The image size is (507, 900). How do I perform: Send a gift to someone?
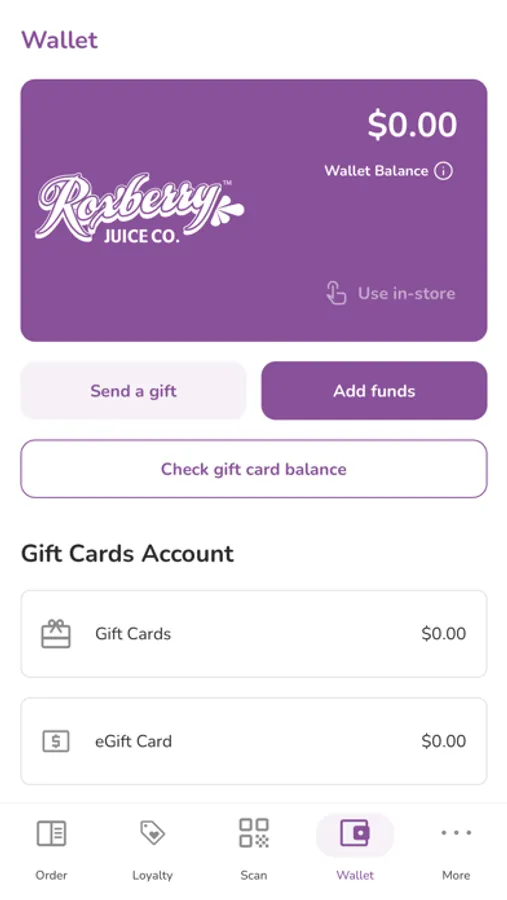pos(133,391)
